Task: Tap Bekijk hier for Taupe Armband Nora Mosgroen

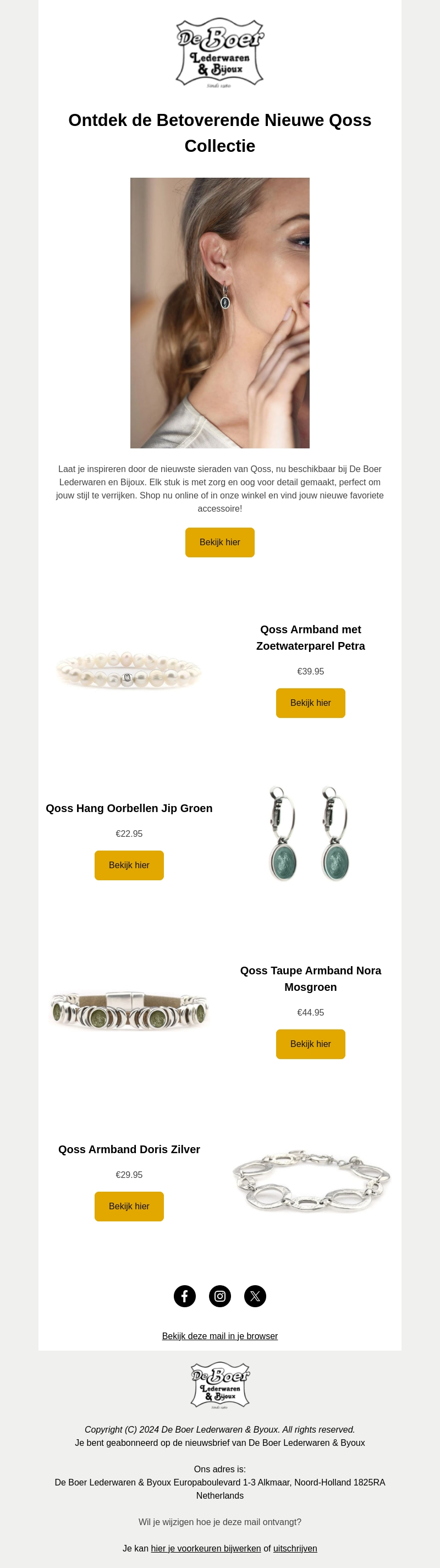Action: point(310,1043)
